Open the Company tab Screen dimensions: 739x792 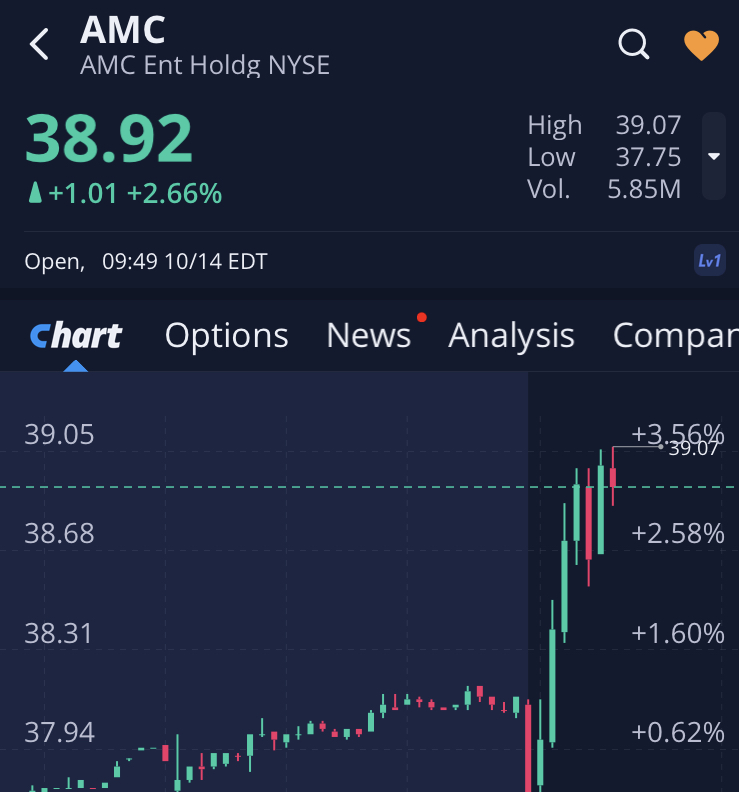click(x=675, y=336)
